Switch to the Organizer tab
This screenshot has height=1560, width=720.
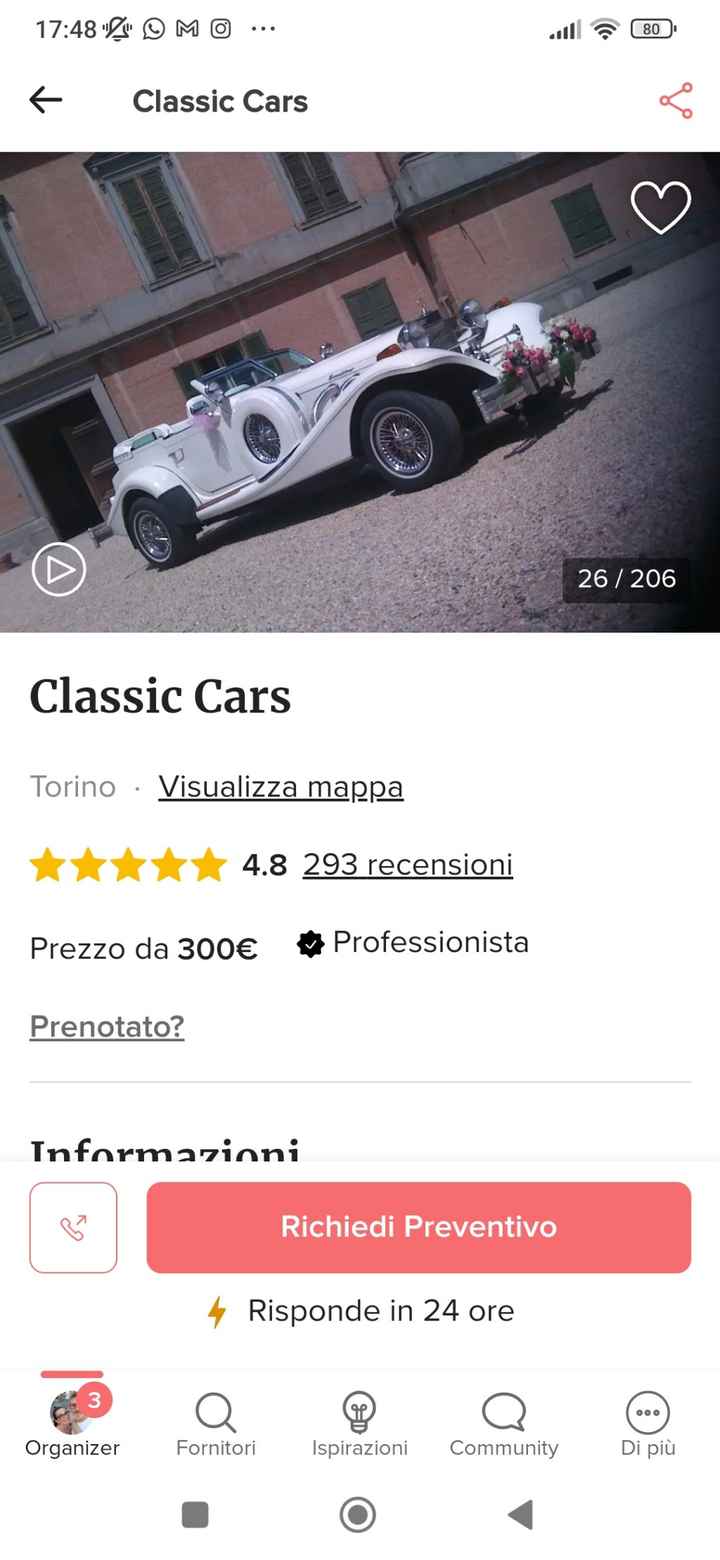pos(72,1420)
